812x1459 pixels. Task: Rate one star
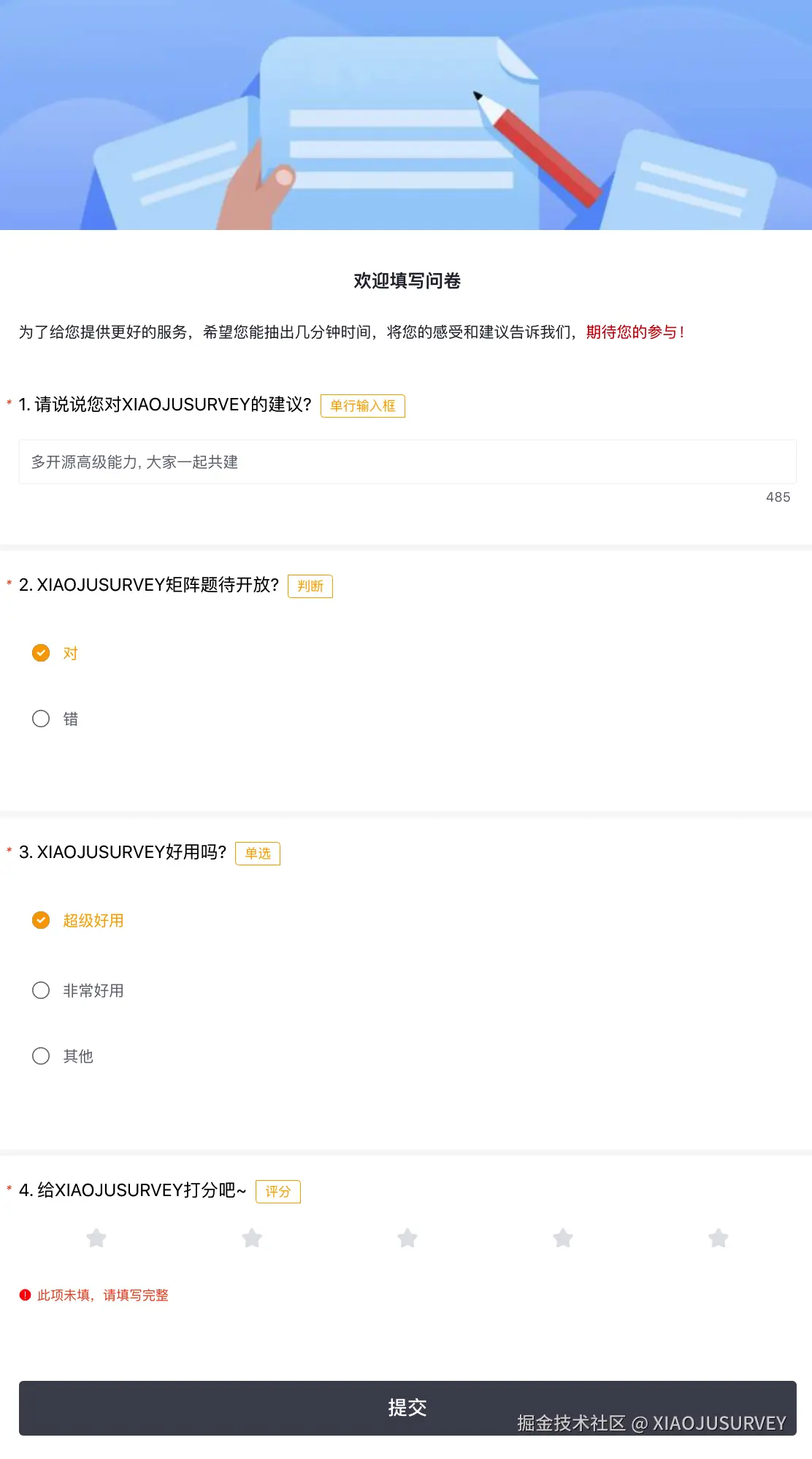click(x=96, y=1238)
